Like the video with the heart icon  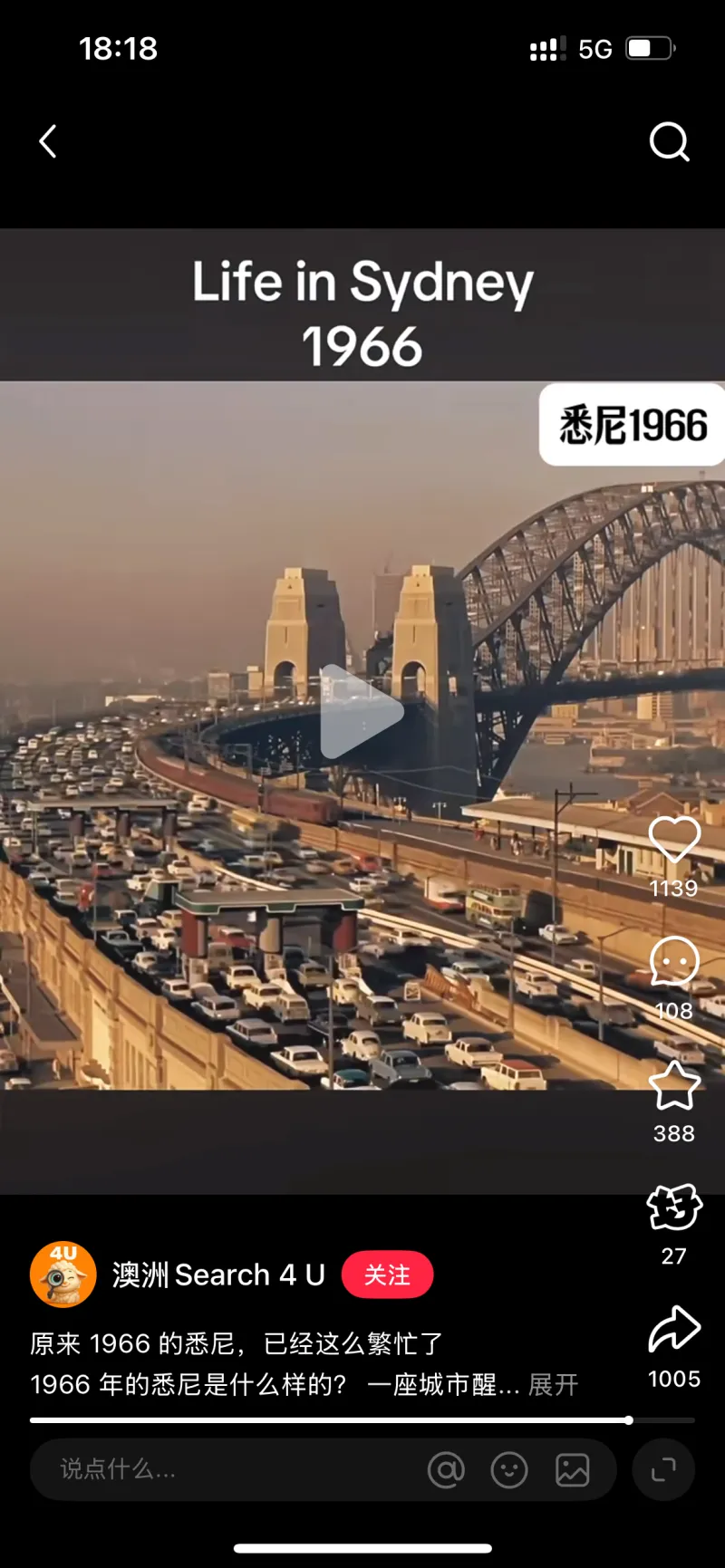coord(674,840)
